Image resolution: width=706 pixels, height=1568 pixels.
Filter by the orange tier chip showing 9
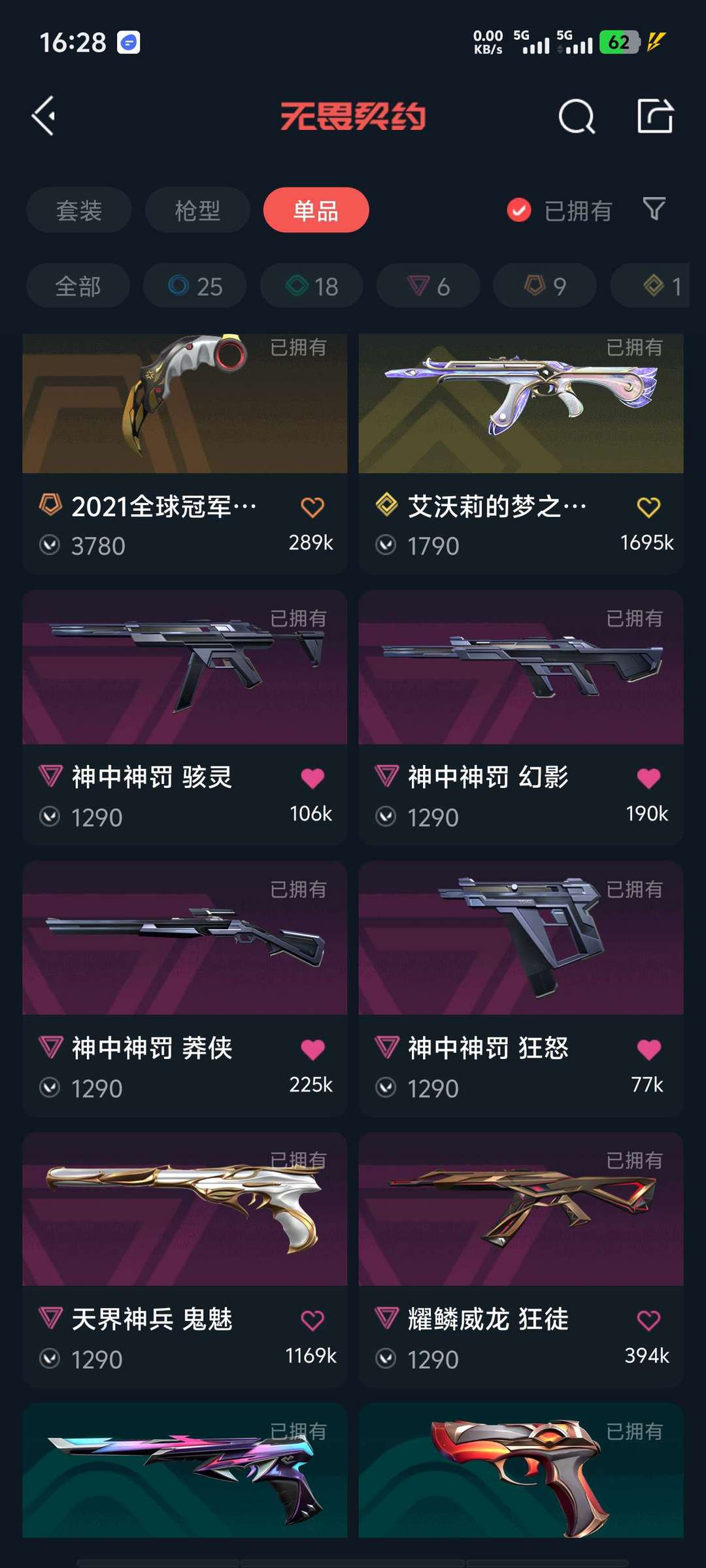(x=545, y=286)
